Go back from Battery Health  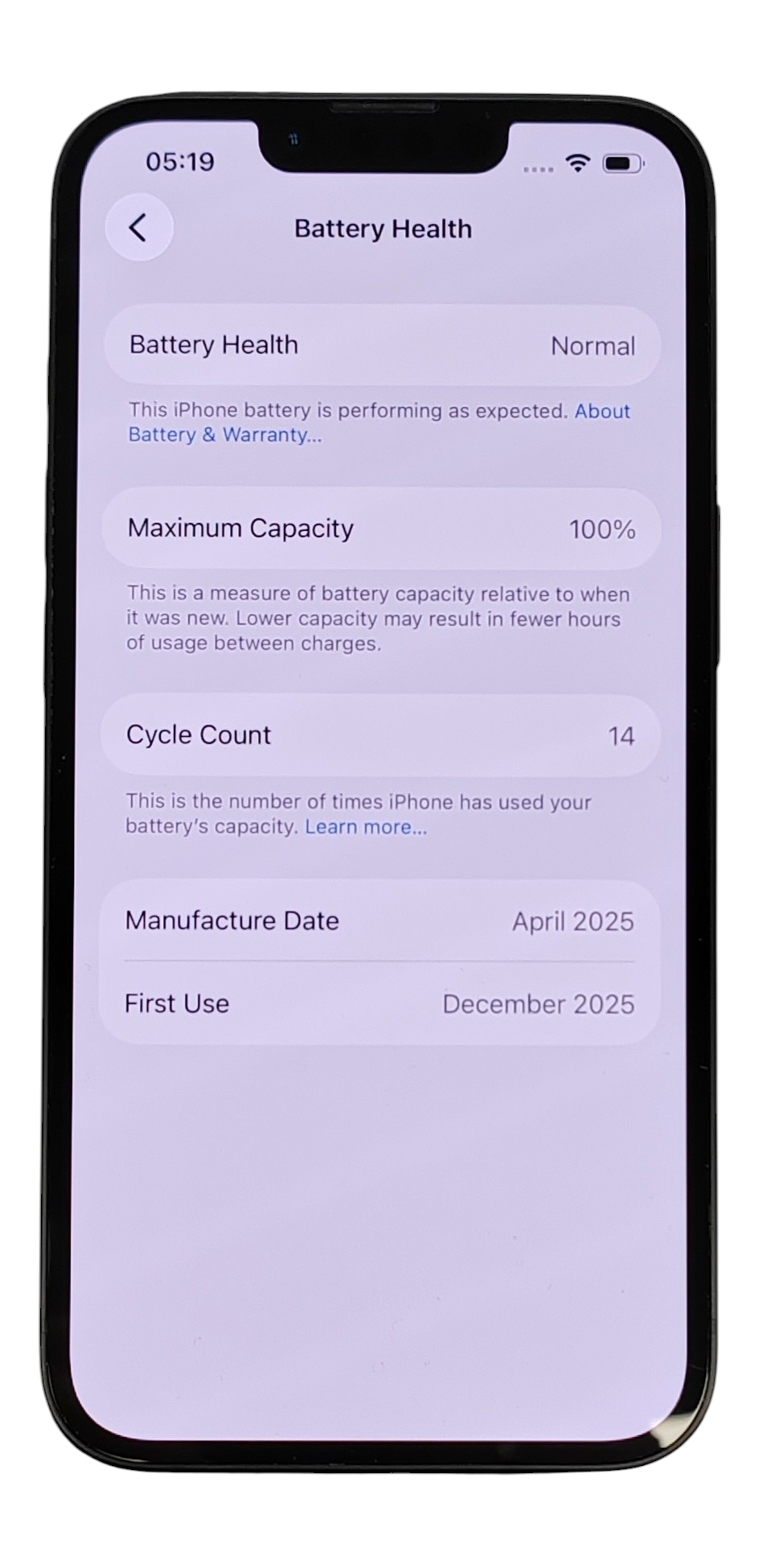pos(139,228)
